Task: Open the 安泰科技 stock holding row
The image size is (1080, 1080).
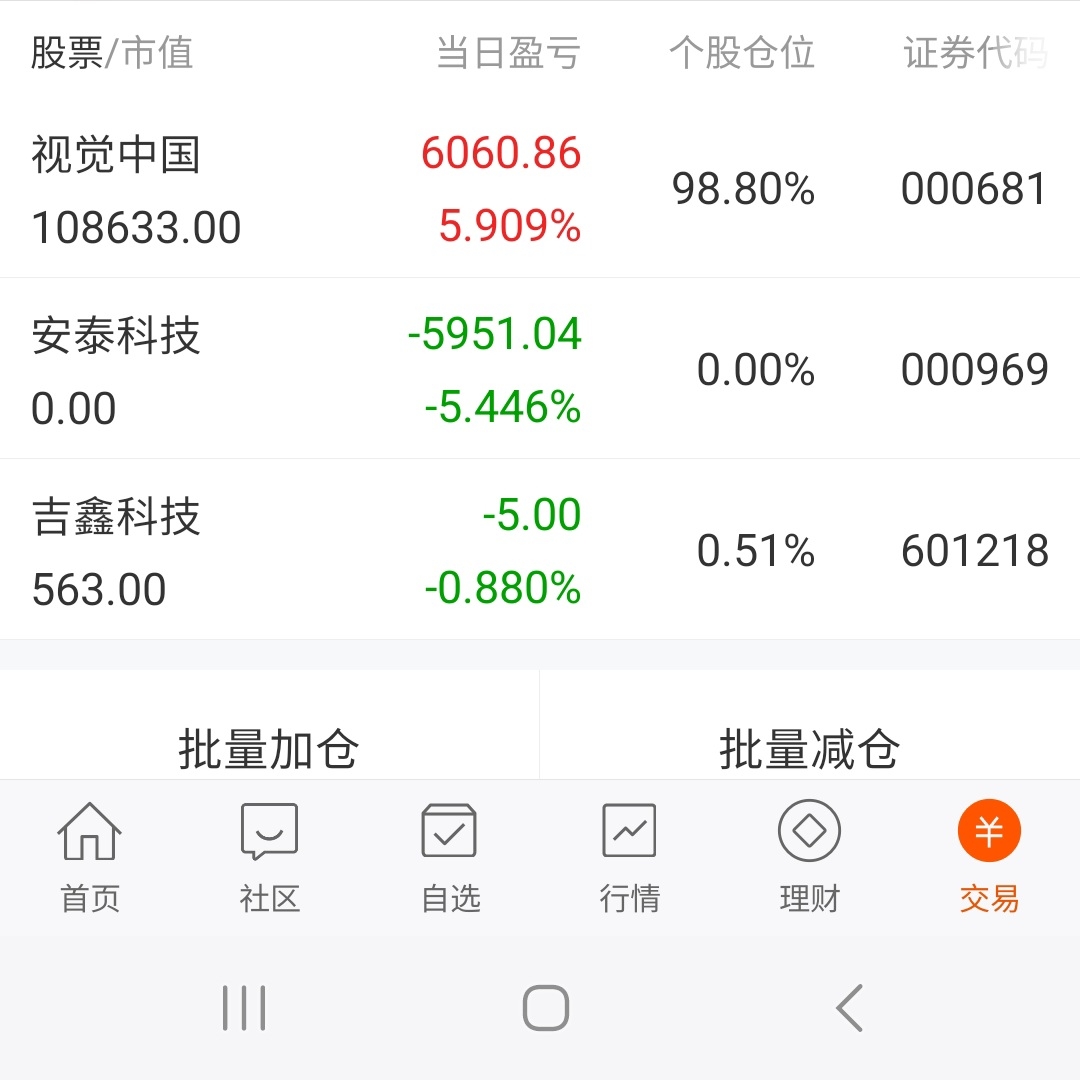Action: pyautogui.click(x=540, y=369)
